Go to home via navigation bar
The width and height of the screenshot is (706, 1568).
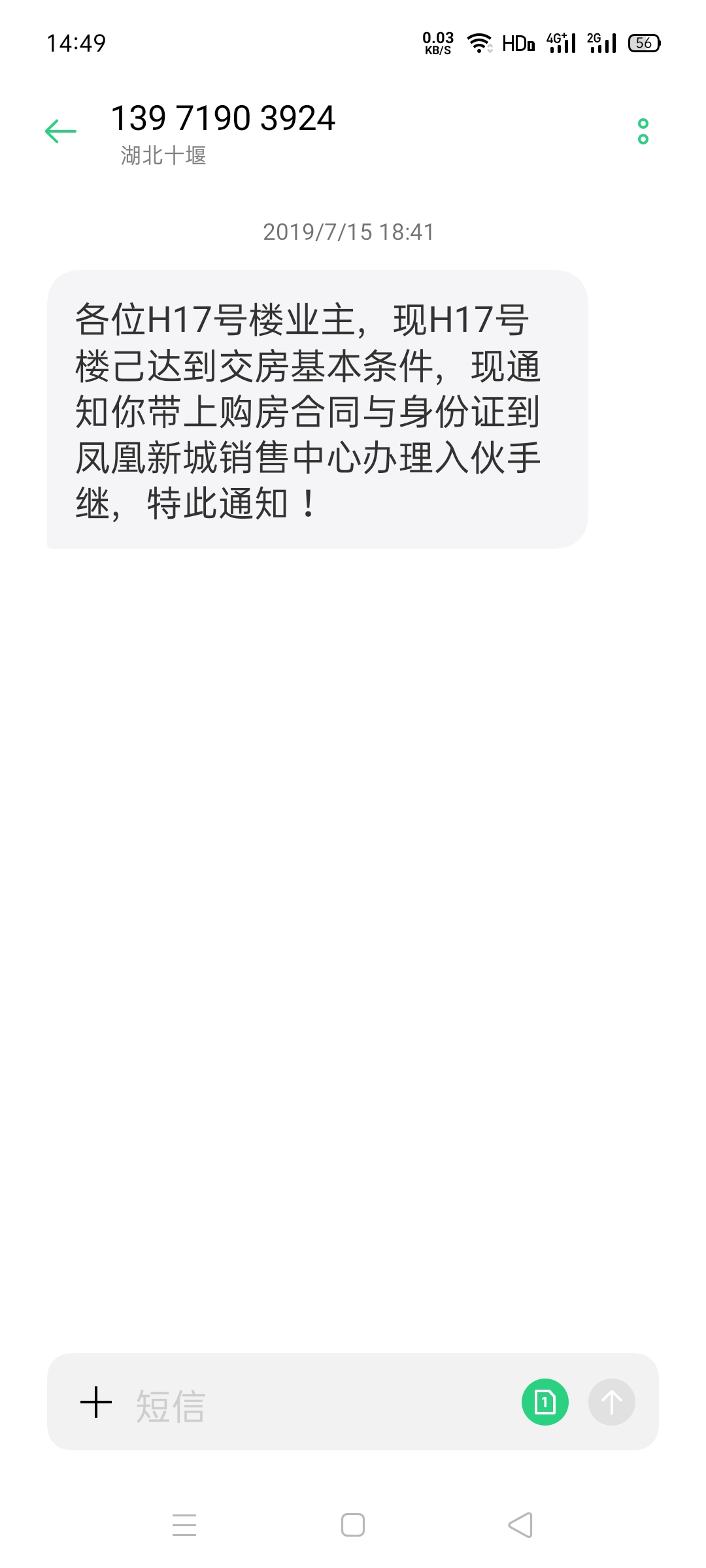click(353, 1525)
